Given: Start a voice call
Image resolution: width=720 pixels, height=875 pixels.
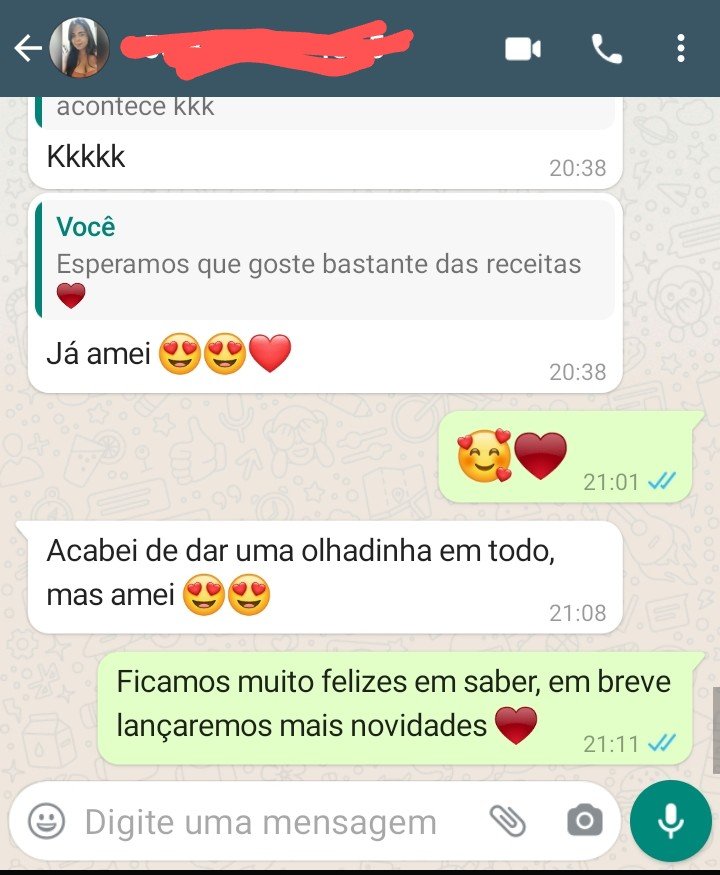Looking at the screenshot, I should (x=606, y=48).
